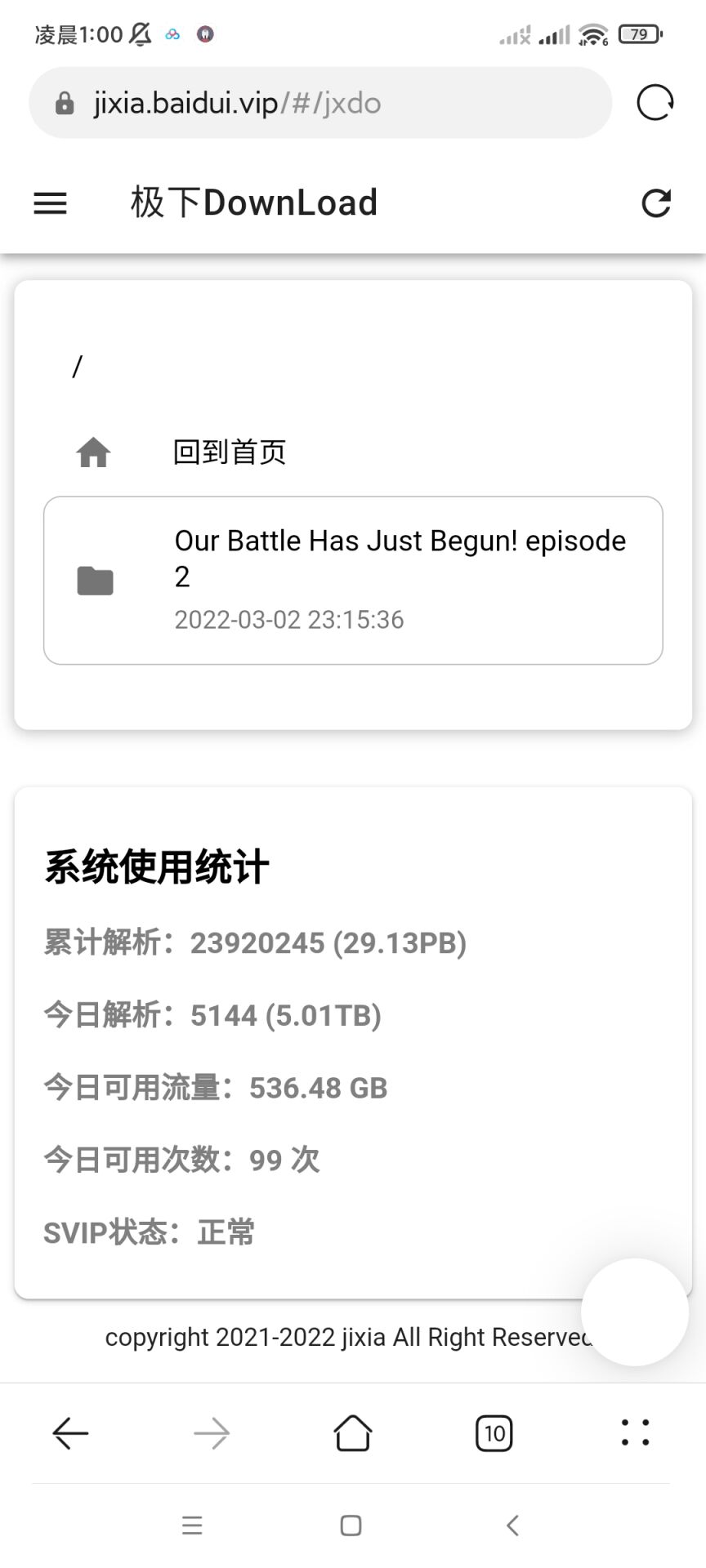
Task: Open the browser home page
Action: pyautogui.click(x=353, y=1432)
